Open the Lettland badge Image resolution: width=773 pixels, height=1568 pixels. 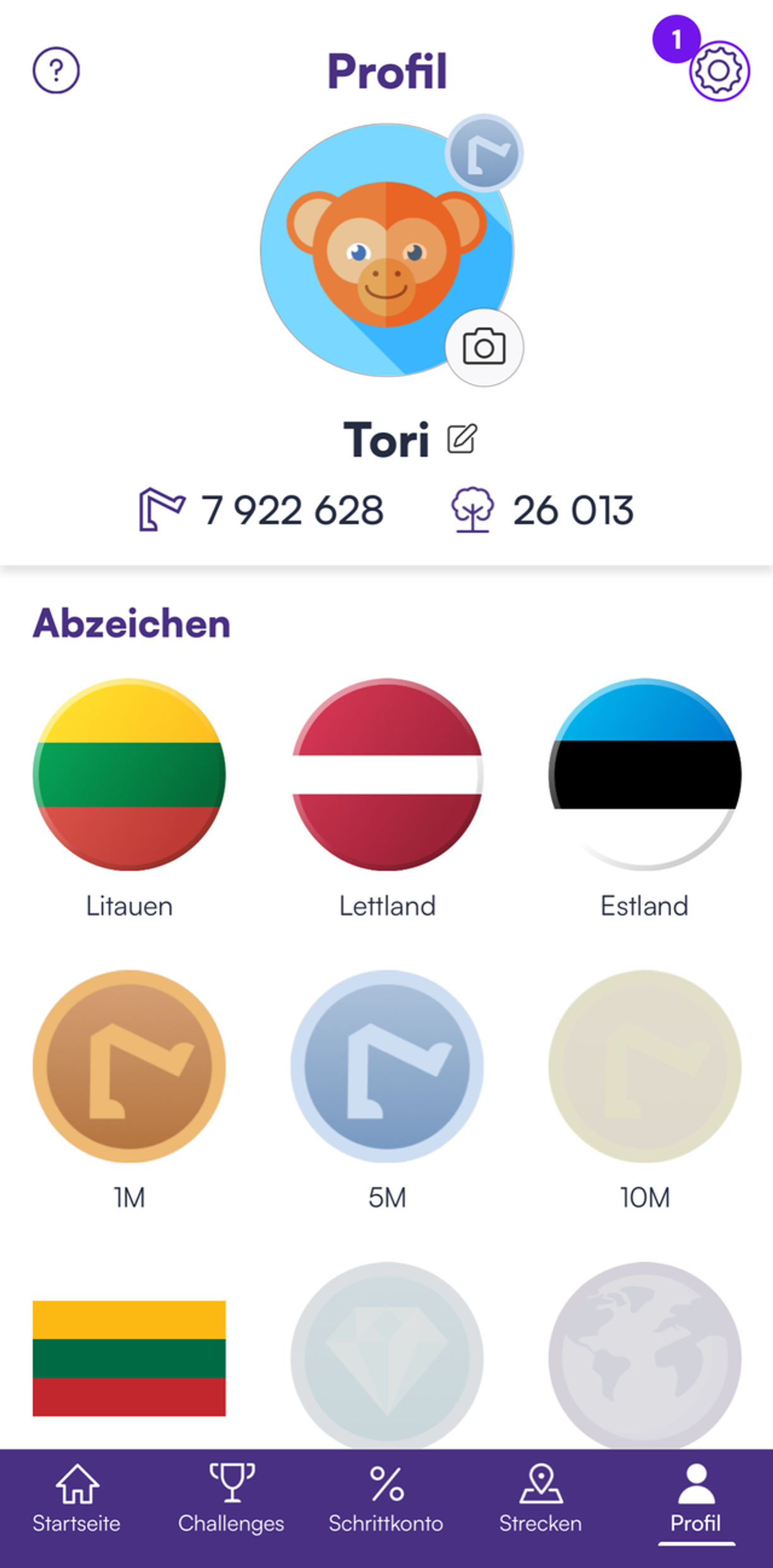[x=387, y=775]
